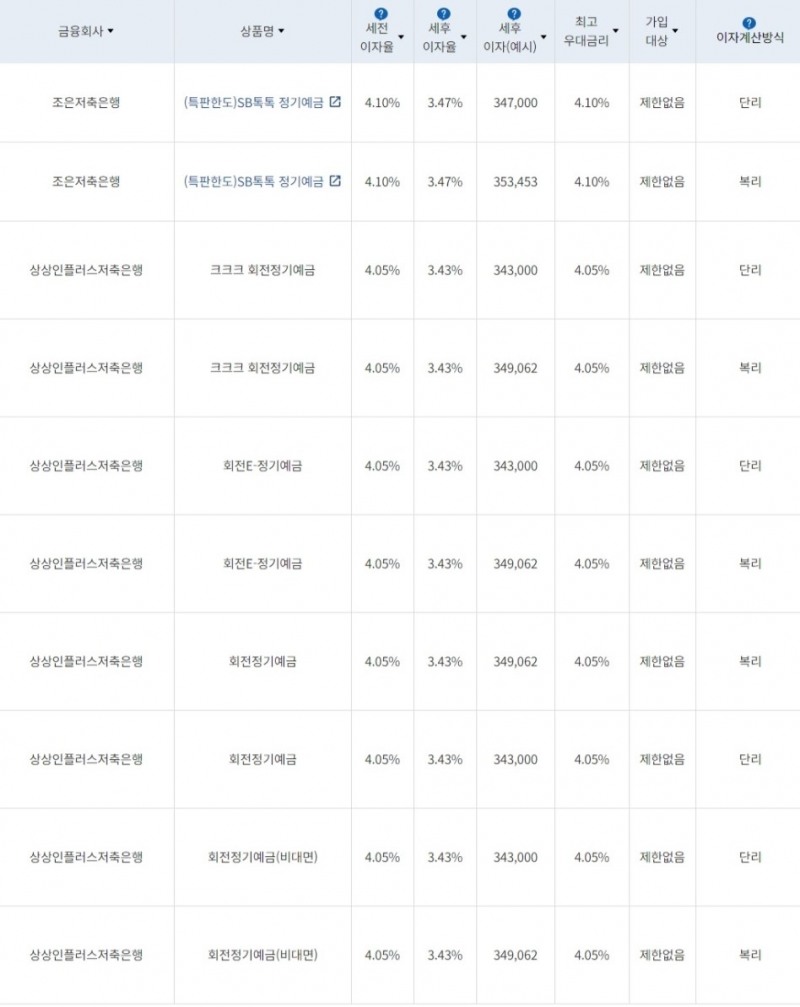This screenshot has width=800, height=1007.
Task: Sort the table by 금융회사 column
Action: pos(86,31)
